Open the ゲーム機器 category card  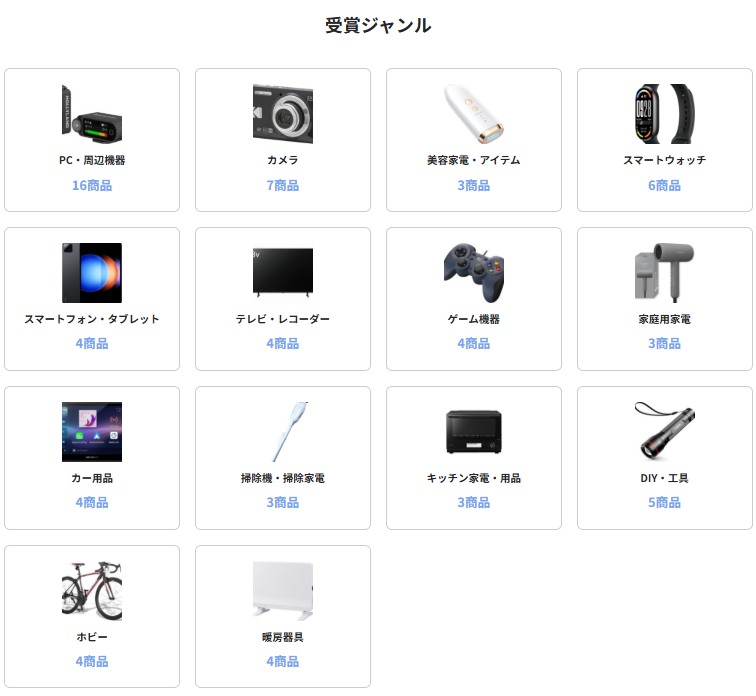pos(474,299)
